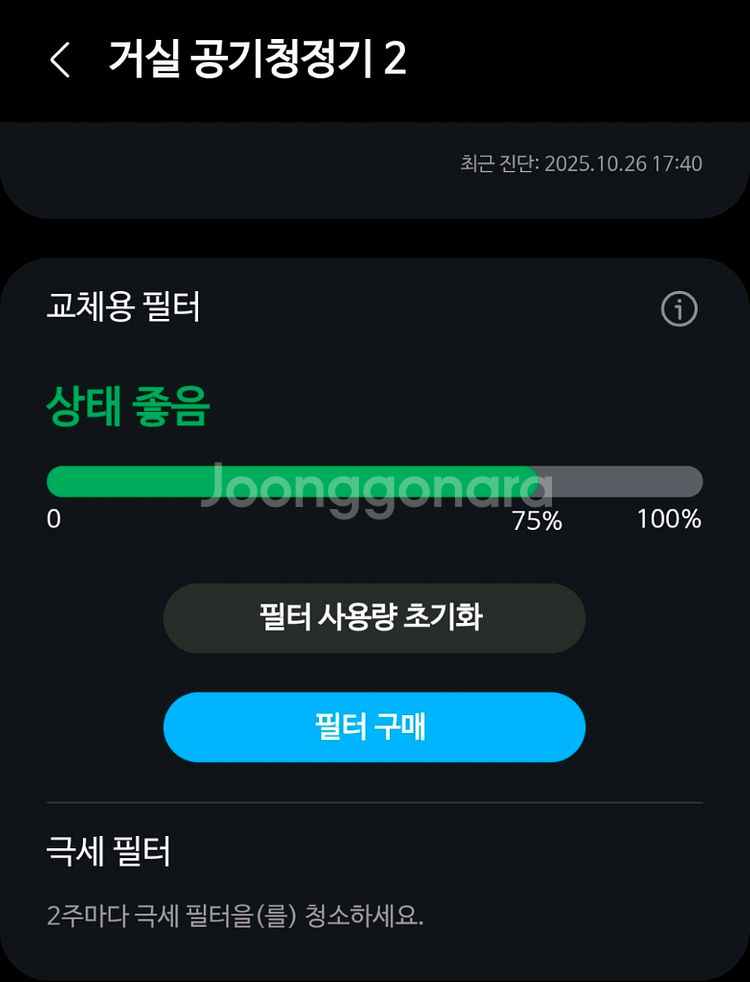Open the 교체용 필터 info icon
Screen dimensions: 750x982
click(679, 310)
